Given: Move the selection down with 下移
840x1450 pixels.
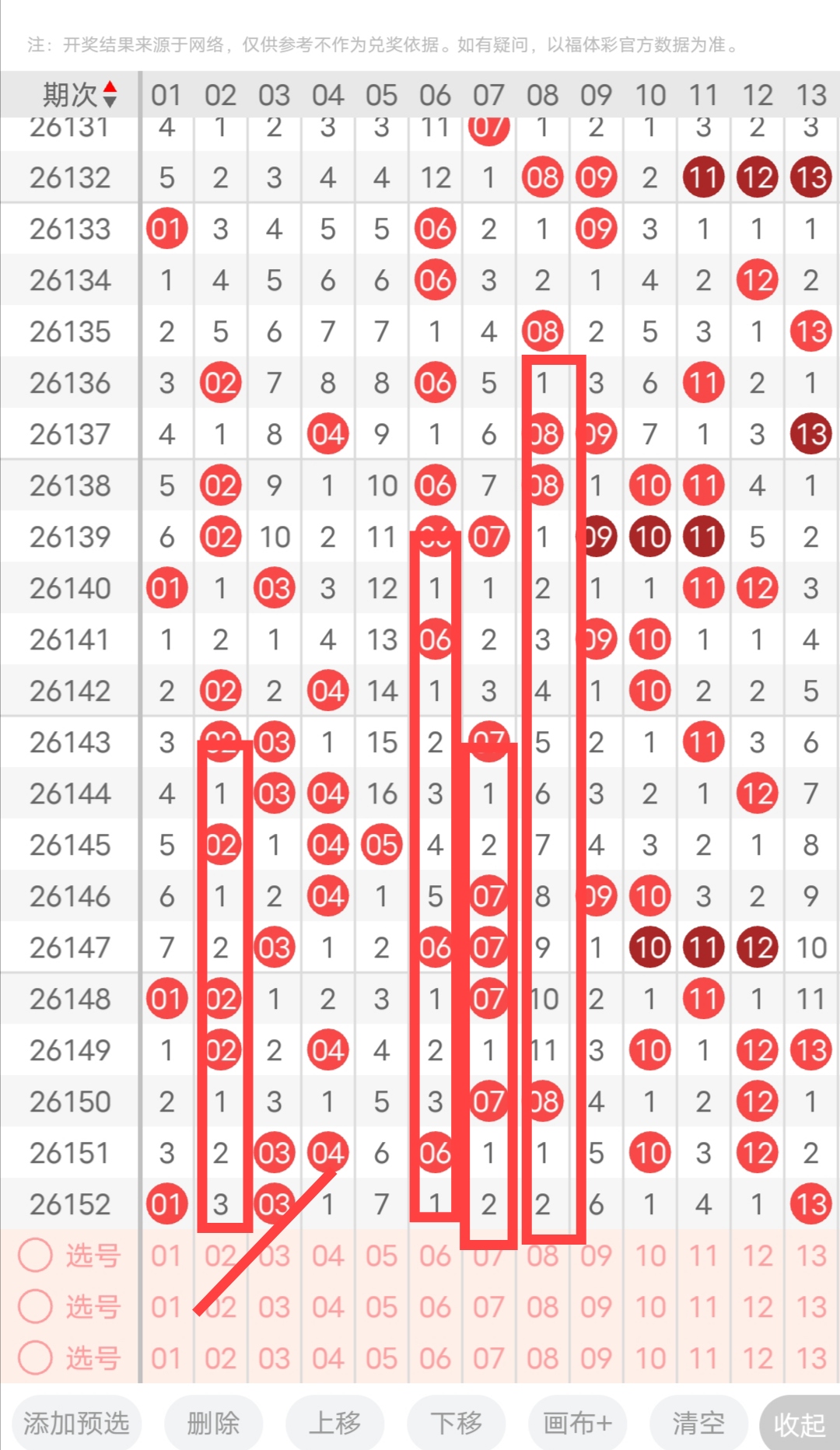Looking at the screenshot, I should [456, 1424].
